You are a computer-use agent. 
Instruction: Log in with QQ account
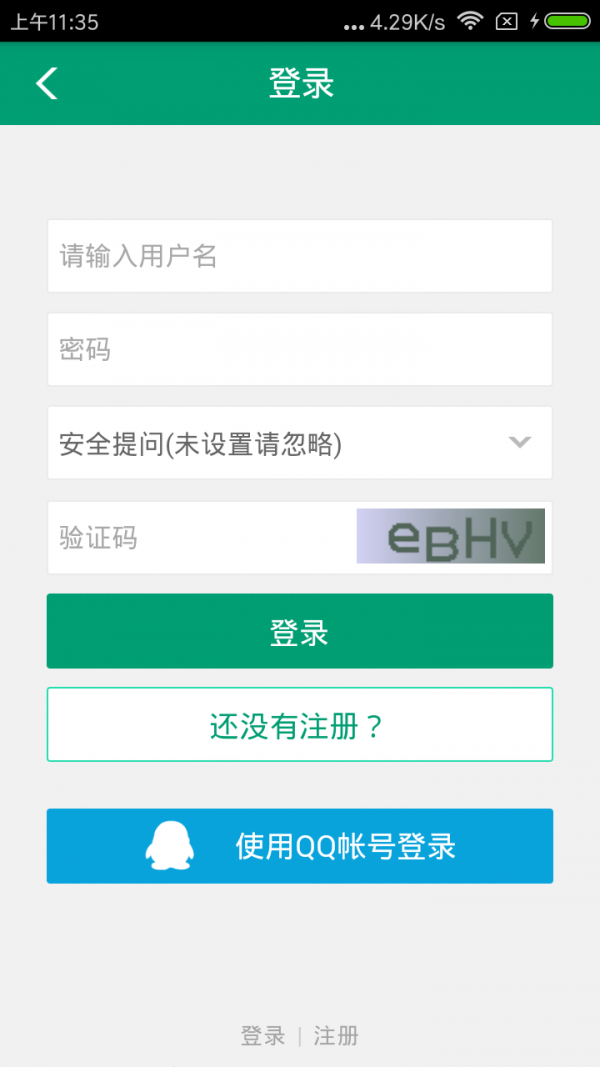pyautogui.click(x=299, y=847)
